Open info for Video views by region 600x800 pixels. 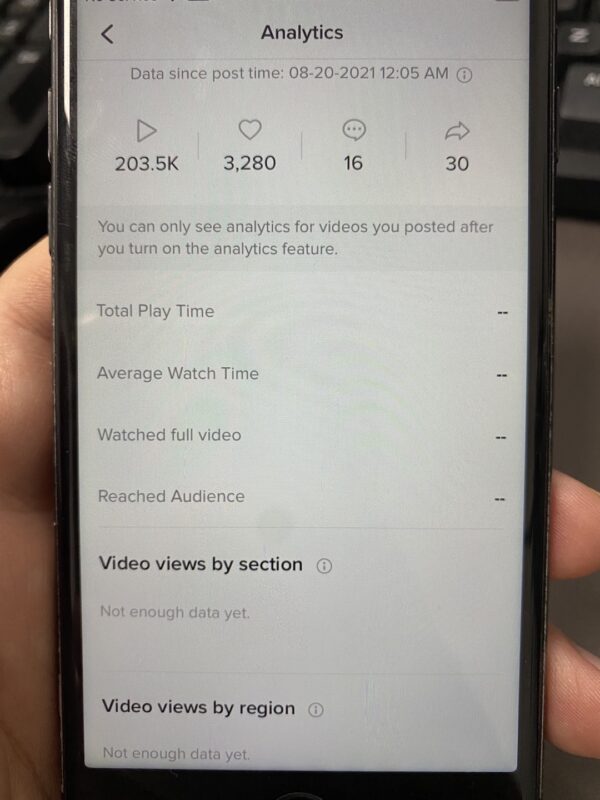[x=316, y=710]
